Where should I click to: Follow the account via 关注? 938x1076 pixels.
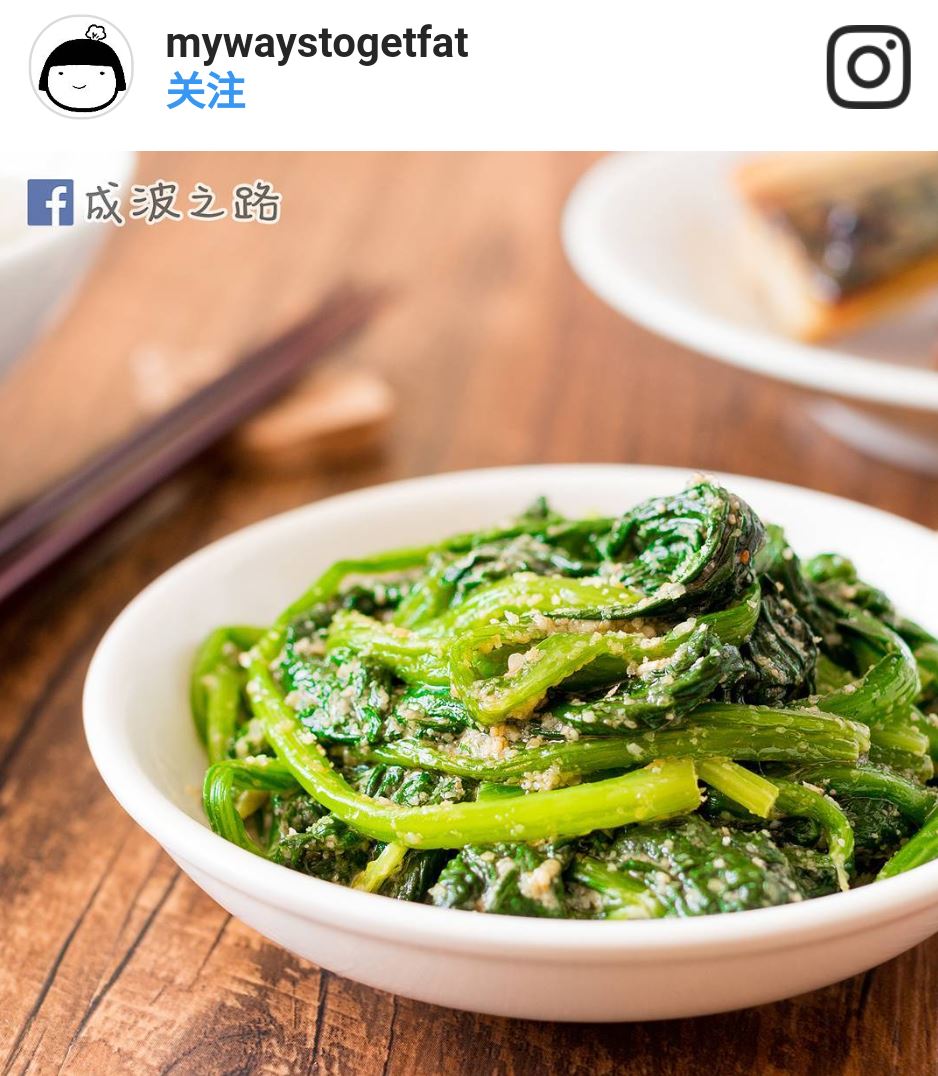coord(205,93)
